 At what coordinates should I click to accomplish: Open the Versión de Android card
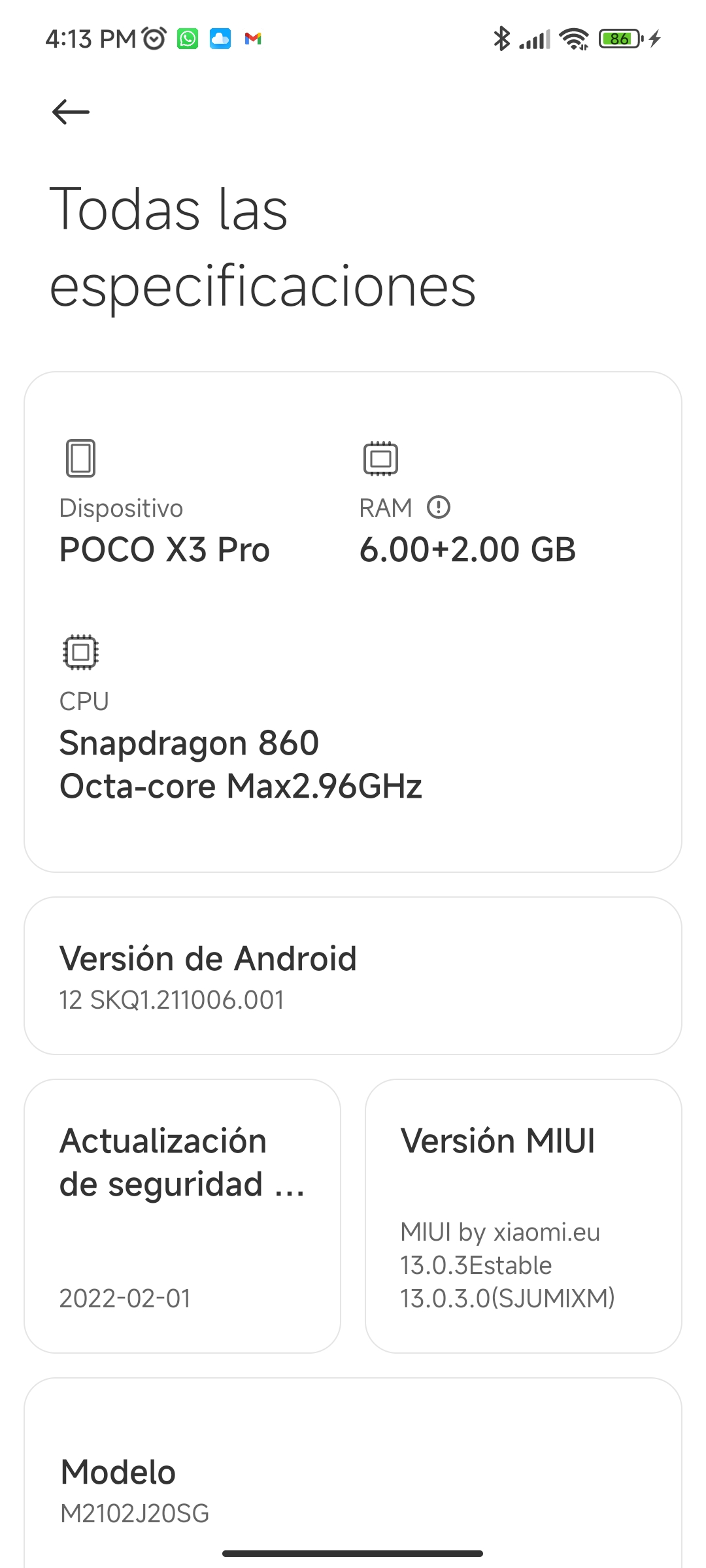click(x=353, y=975)
